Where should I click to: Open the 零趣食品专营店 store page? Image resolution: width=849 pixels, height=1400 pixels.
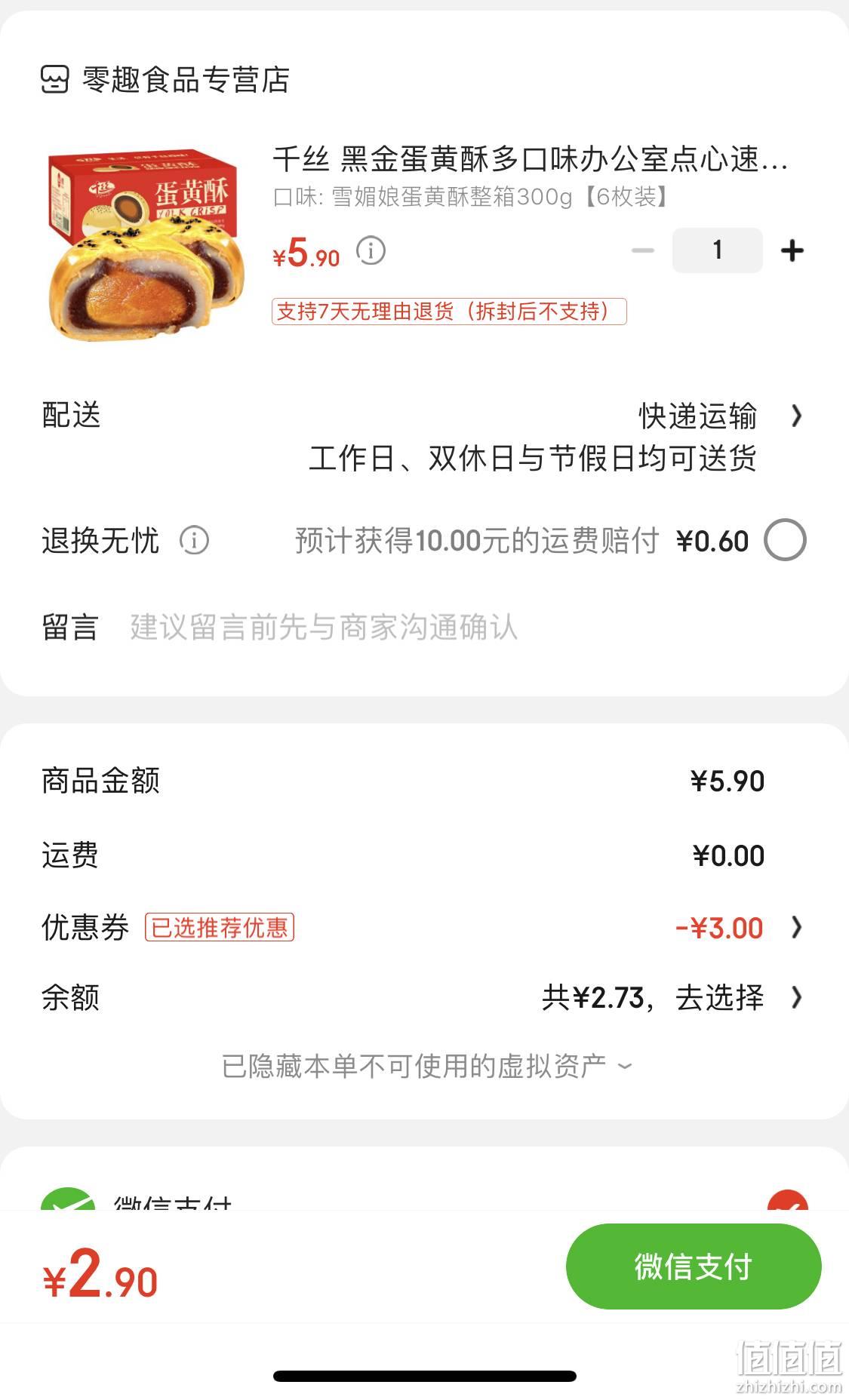[x=165, y=79]
